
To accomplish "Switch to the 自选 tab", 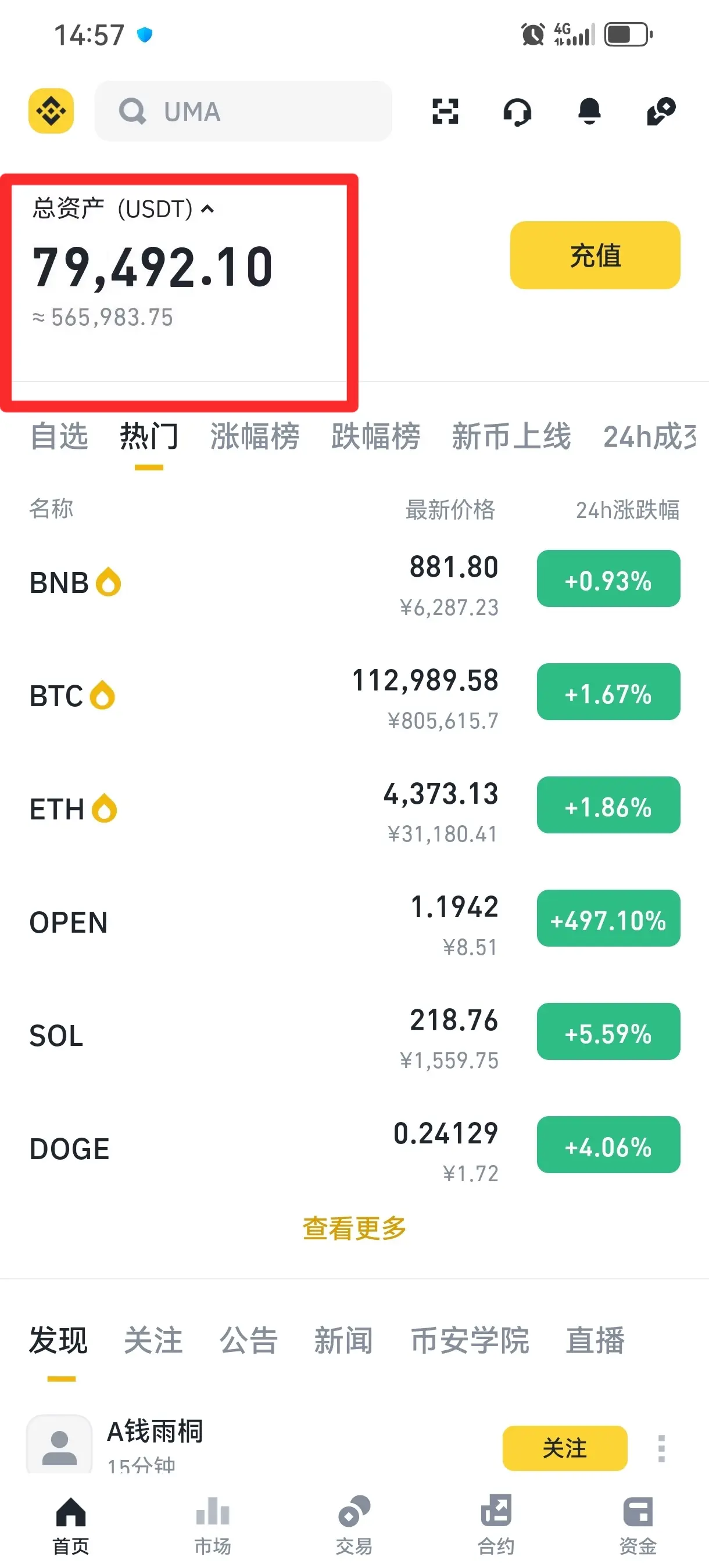I will pos(59,437).
